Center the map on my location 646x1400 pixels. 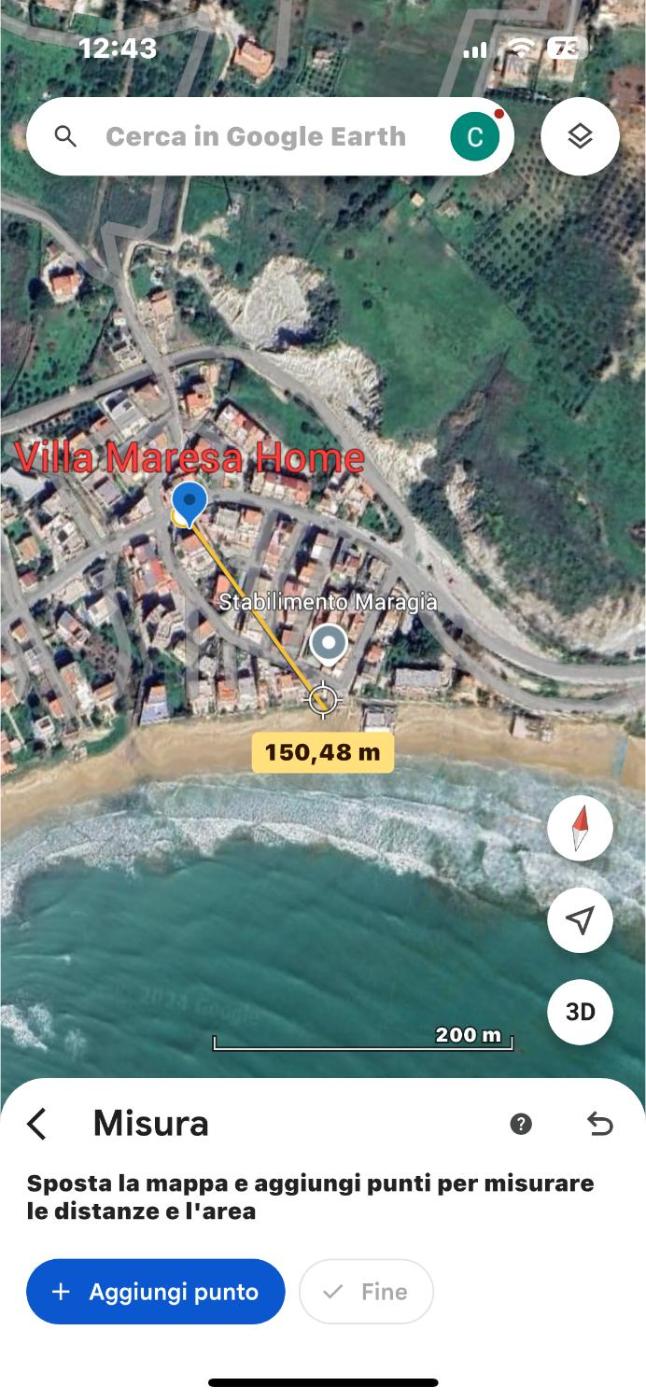click(580, 920)
